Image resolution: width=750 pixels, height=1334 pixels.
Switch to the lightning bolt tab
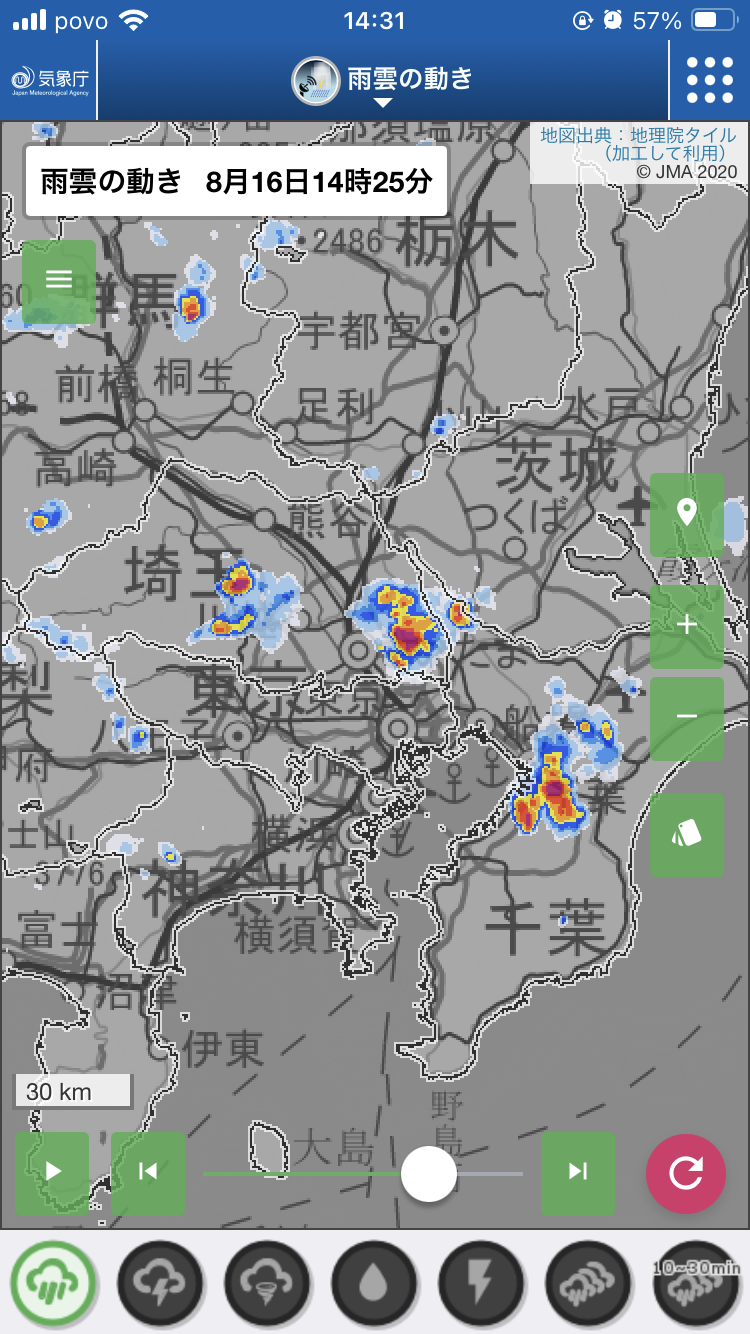tap(481, 1283)
